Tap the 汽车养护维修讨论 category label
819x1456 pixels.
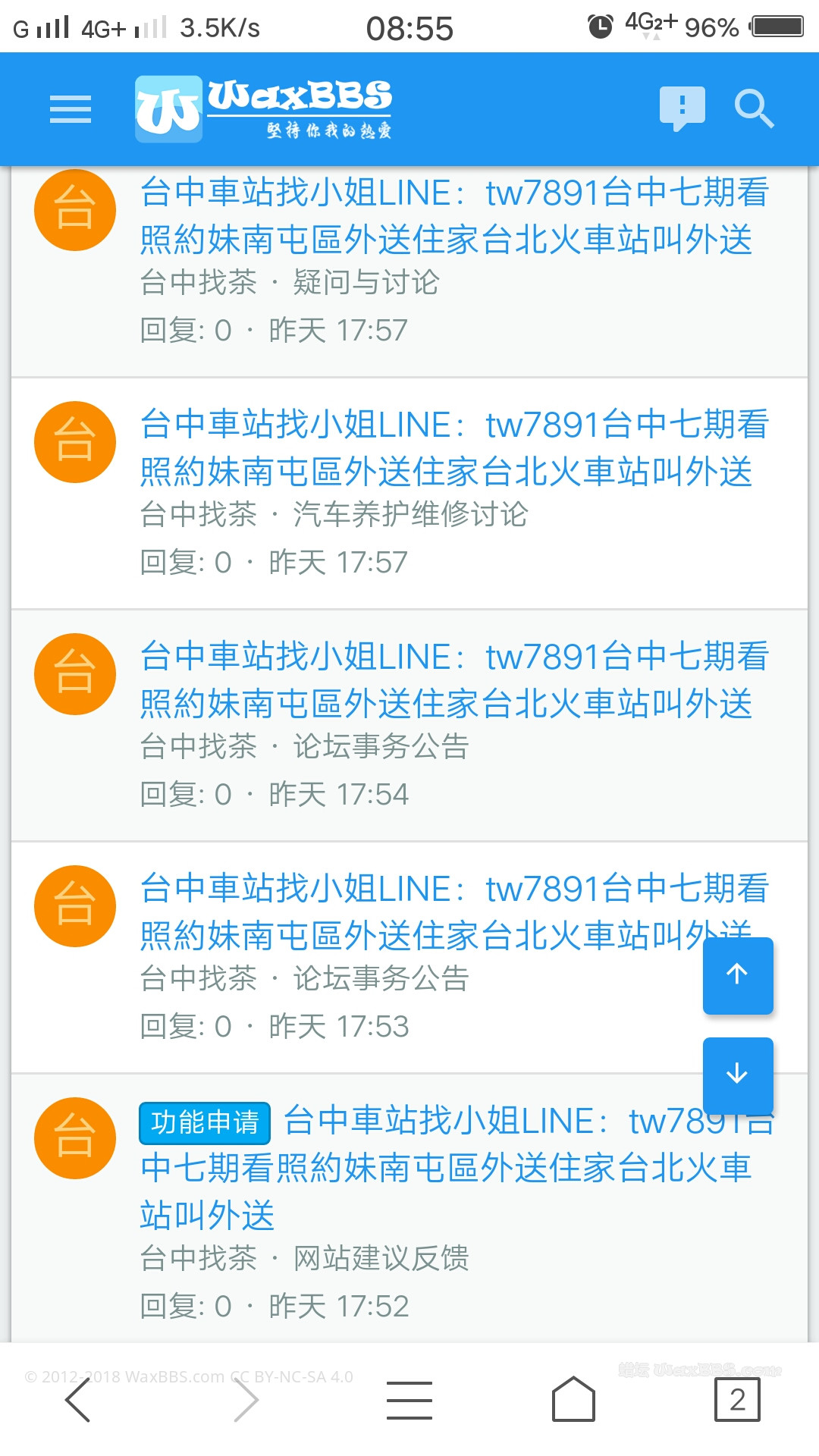coord(411,514)
